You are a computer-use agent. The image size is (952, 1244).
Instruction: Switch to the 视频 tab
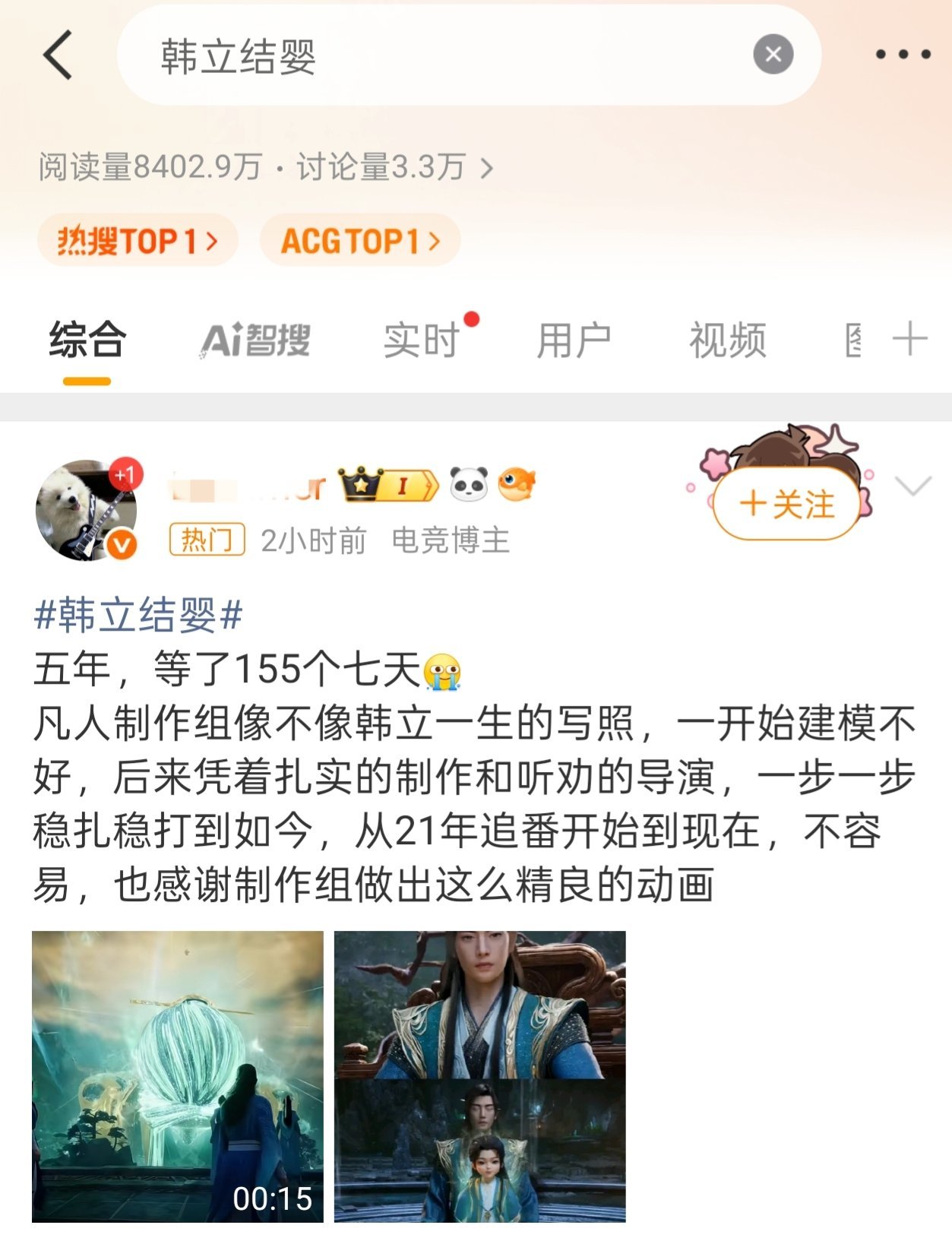[x=727, y=340]
